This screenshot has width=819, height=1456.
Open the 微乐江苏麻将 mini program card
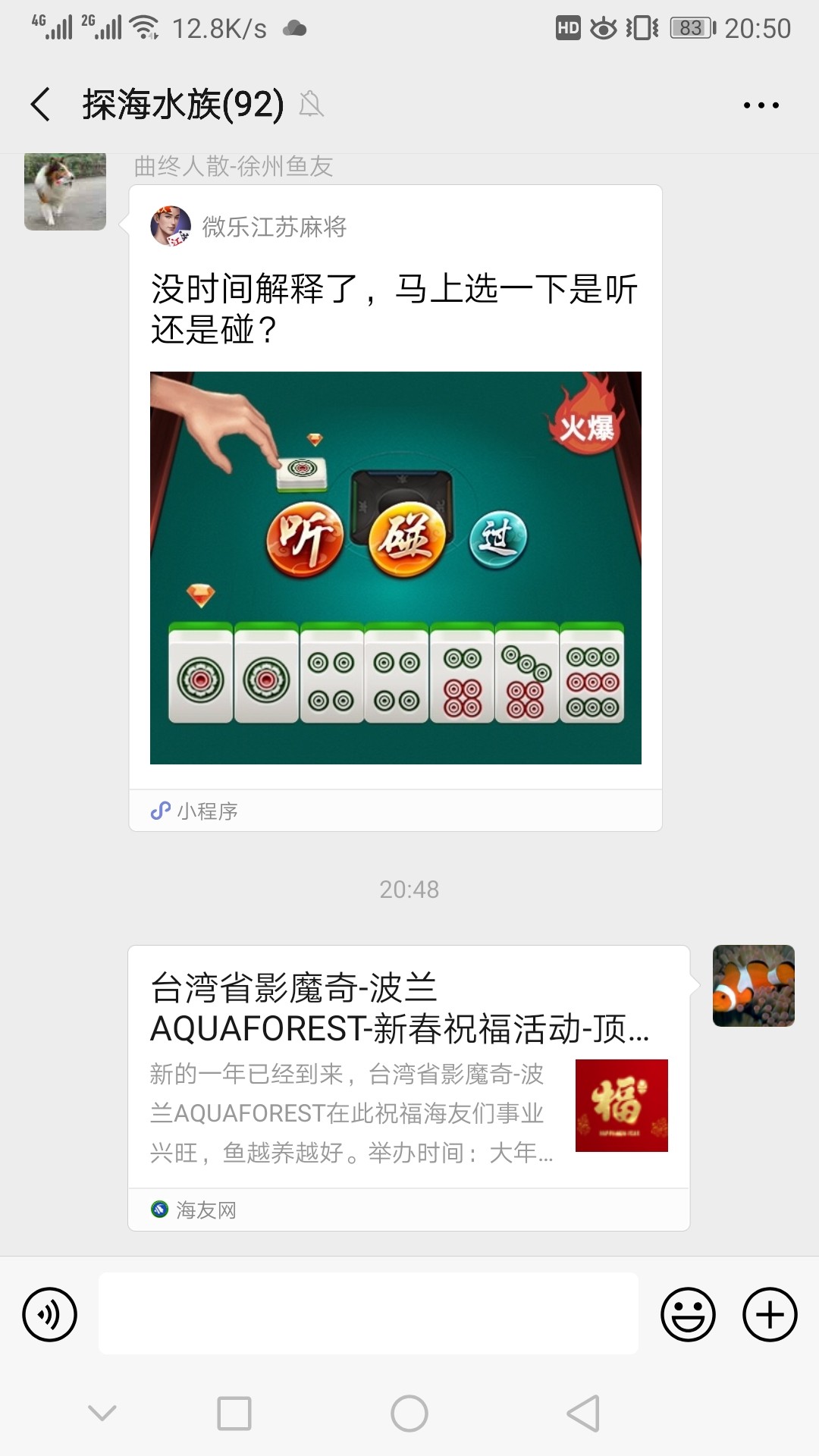tap(395, 508)
